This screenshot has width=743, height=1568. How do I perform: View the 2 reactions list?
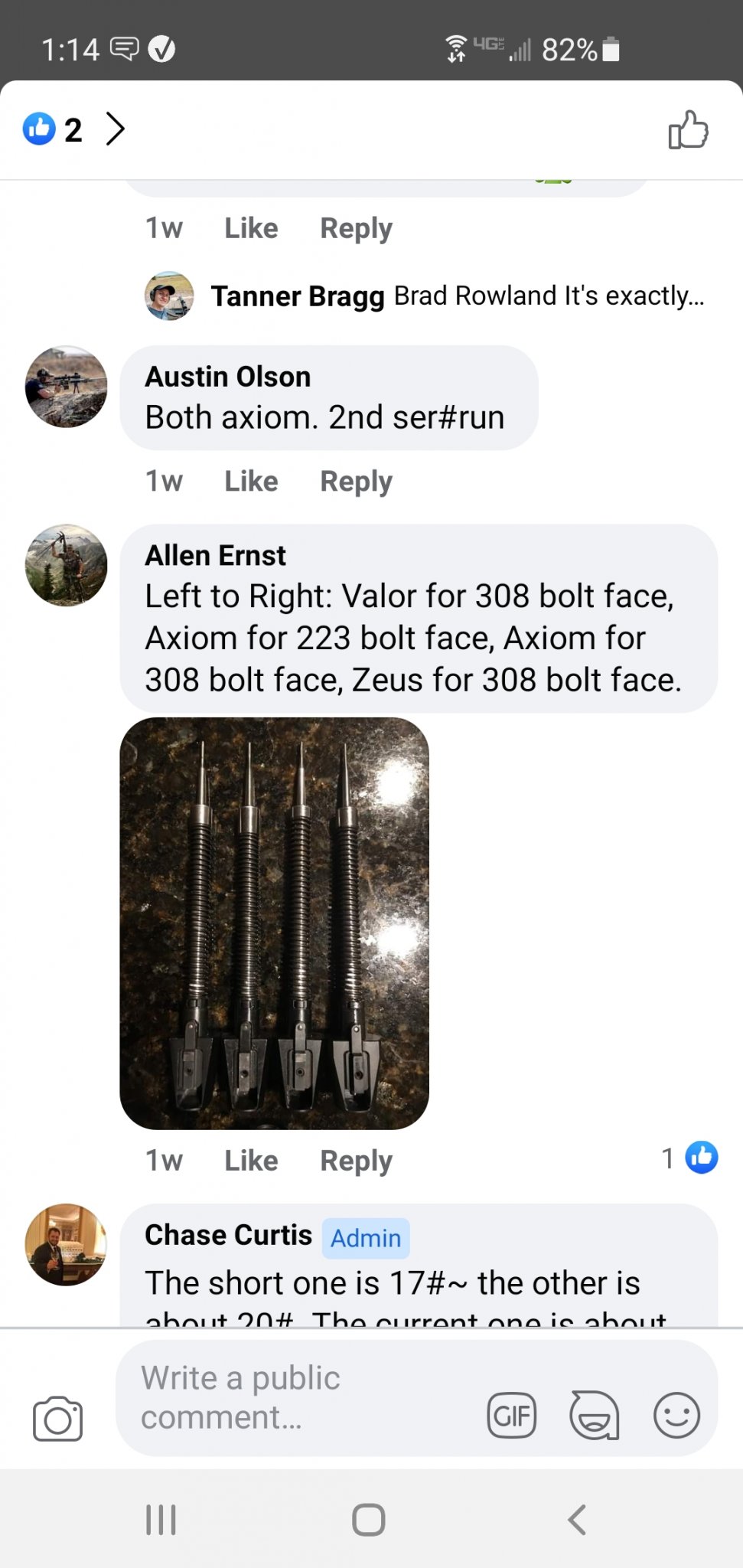[x=73, y=129]
